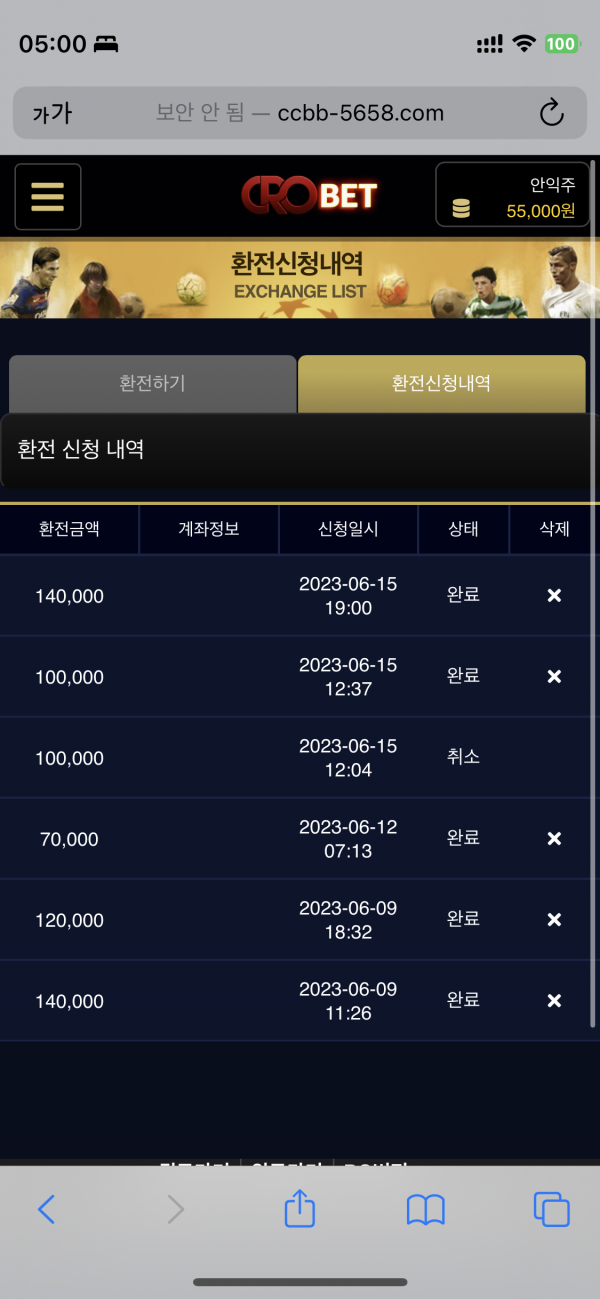Select the 환전신청내역 tab
600x1299 pixels.
(x=441, y=383)
